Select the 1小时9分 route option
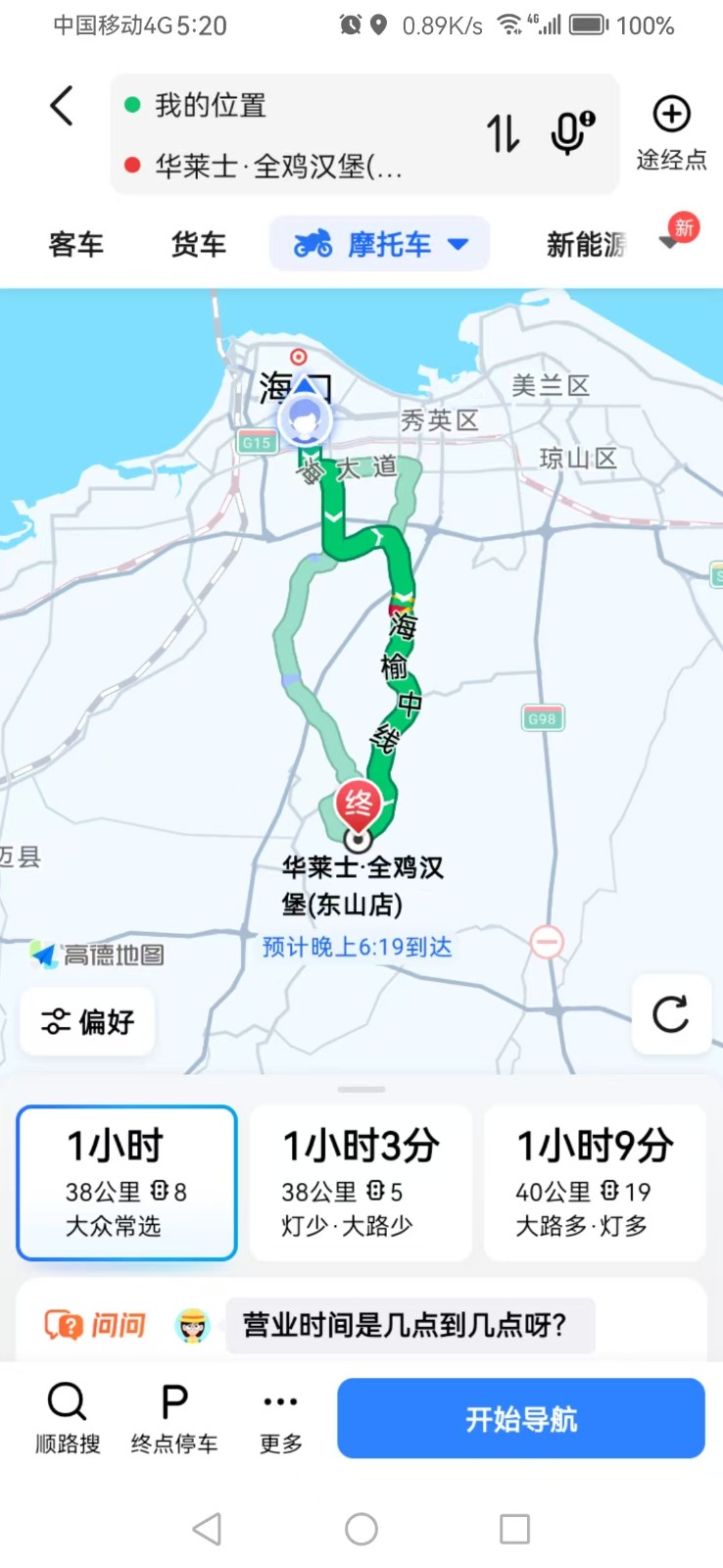The height and width of the screenshot is (1568, 723). 595,1182
